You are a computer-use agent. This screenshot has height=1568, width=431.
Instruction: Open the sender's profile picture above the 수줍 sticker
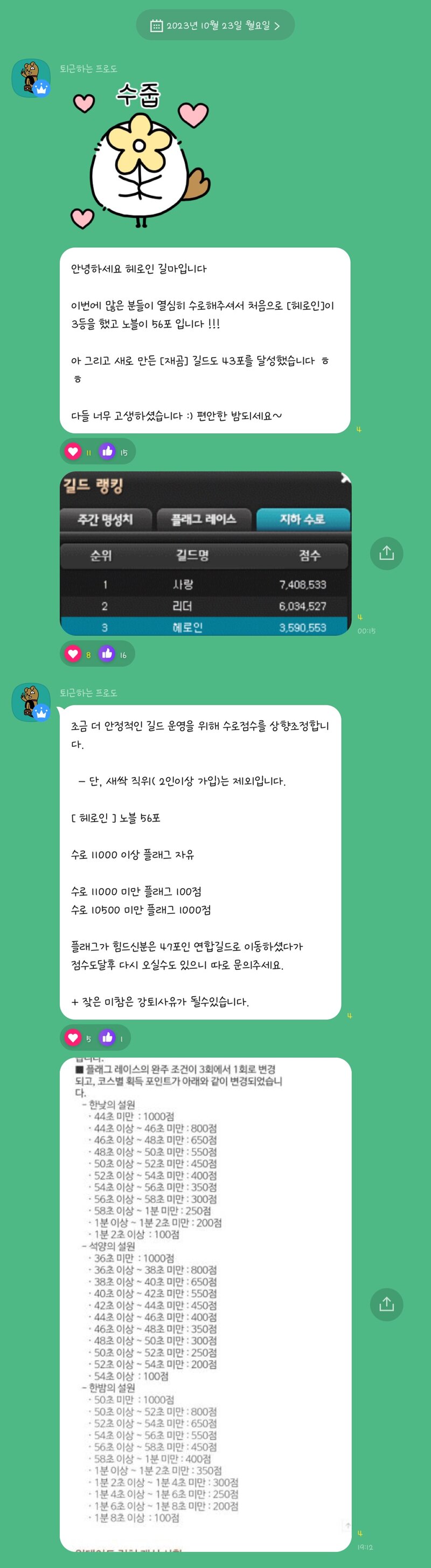tap(31, 78)
